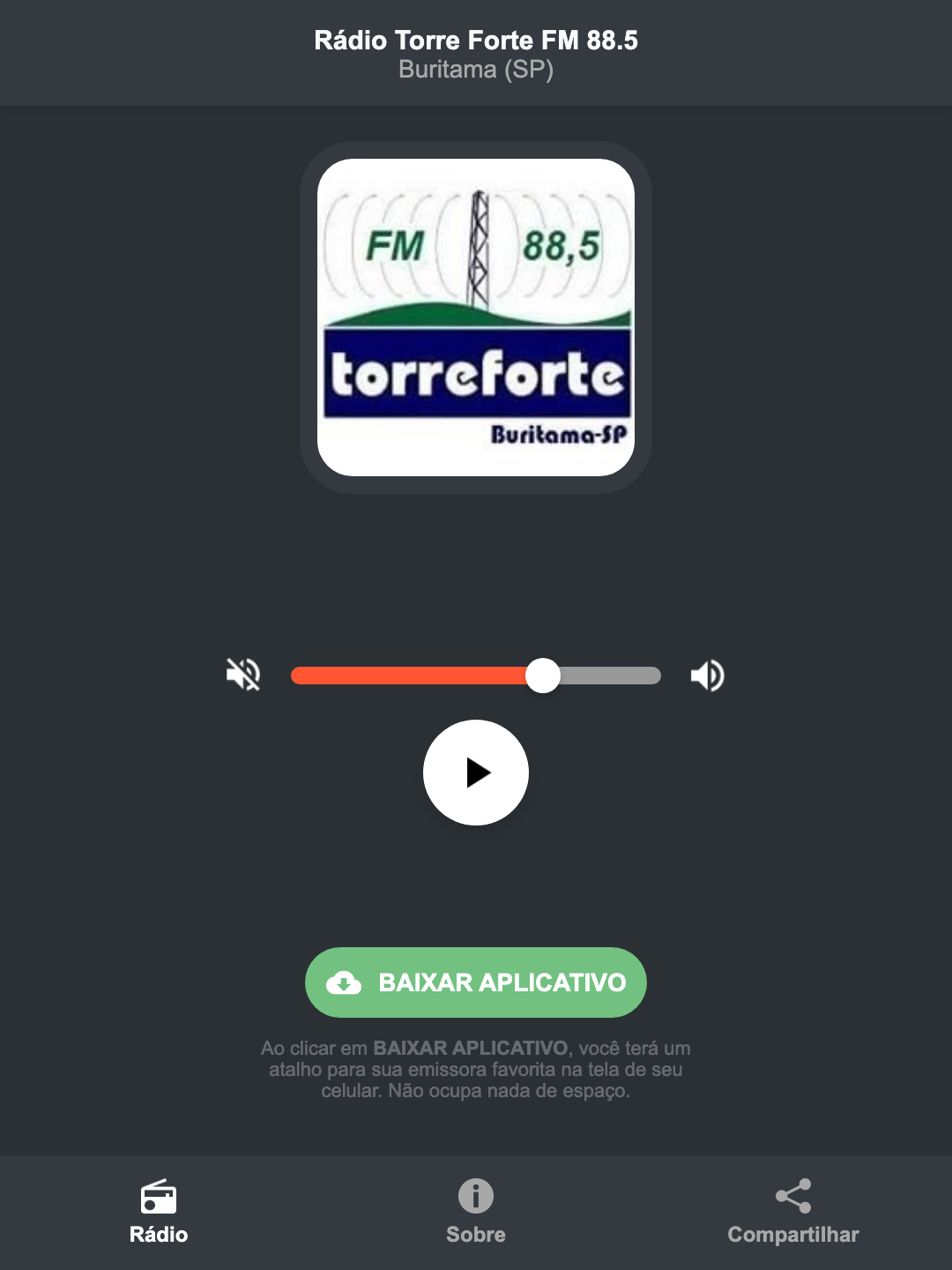
Task: Click the bold BAIXAR APLICATIVO text in the instructions
Action: [x=472, y=1049]
